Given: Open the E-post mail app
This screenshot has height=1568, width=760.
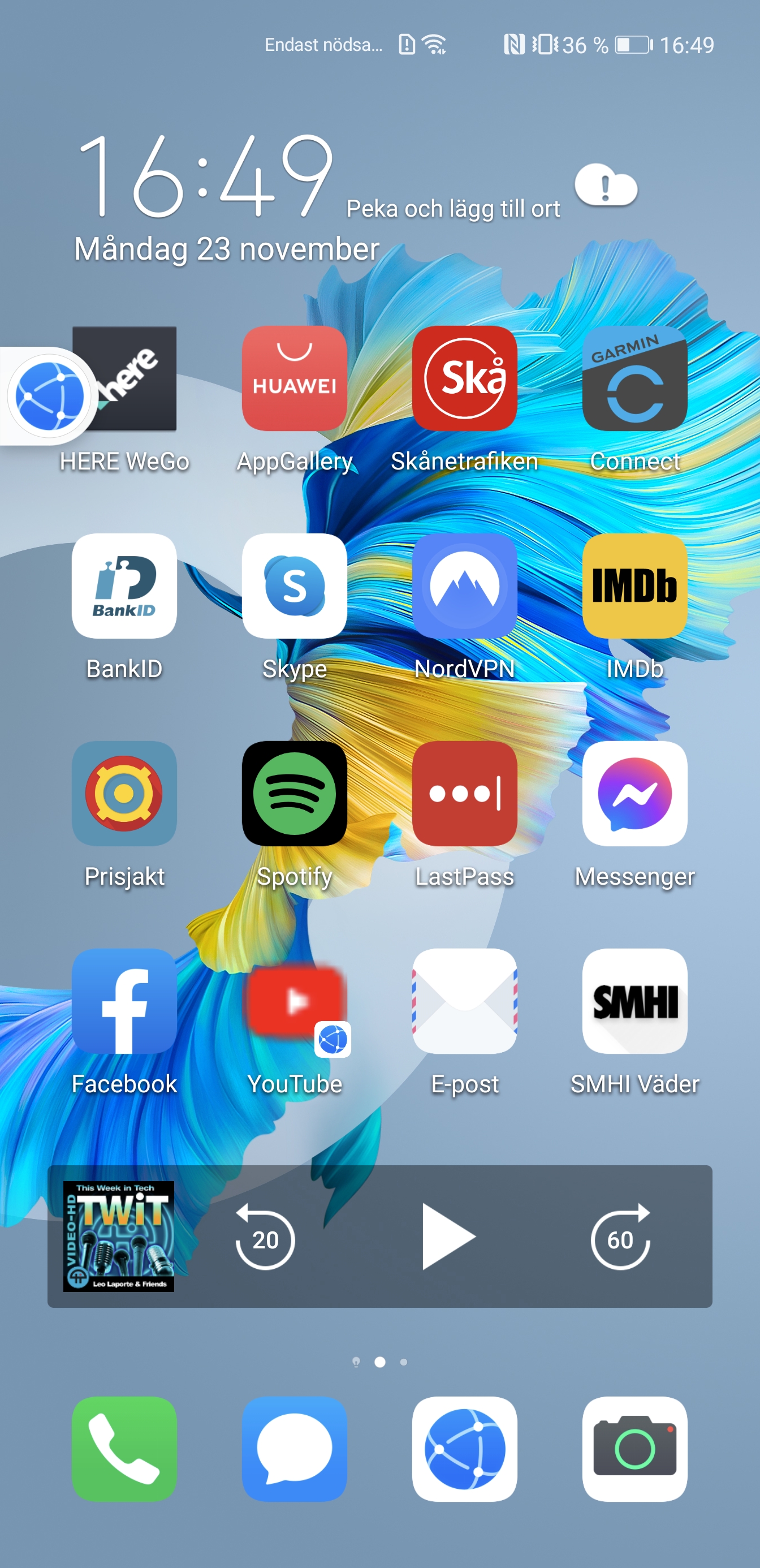Looking at the screenshot, I should click(464, 1001).
